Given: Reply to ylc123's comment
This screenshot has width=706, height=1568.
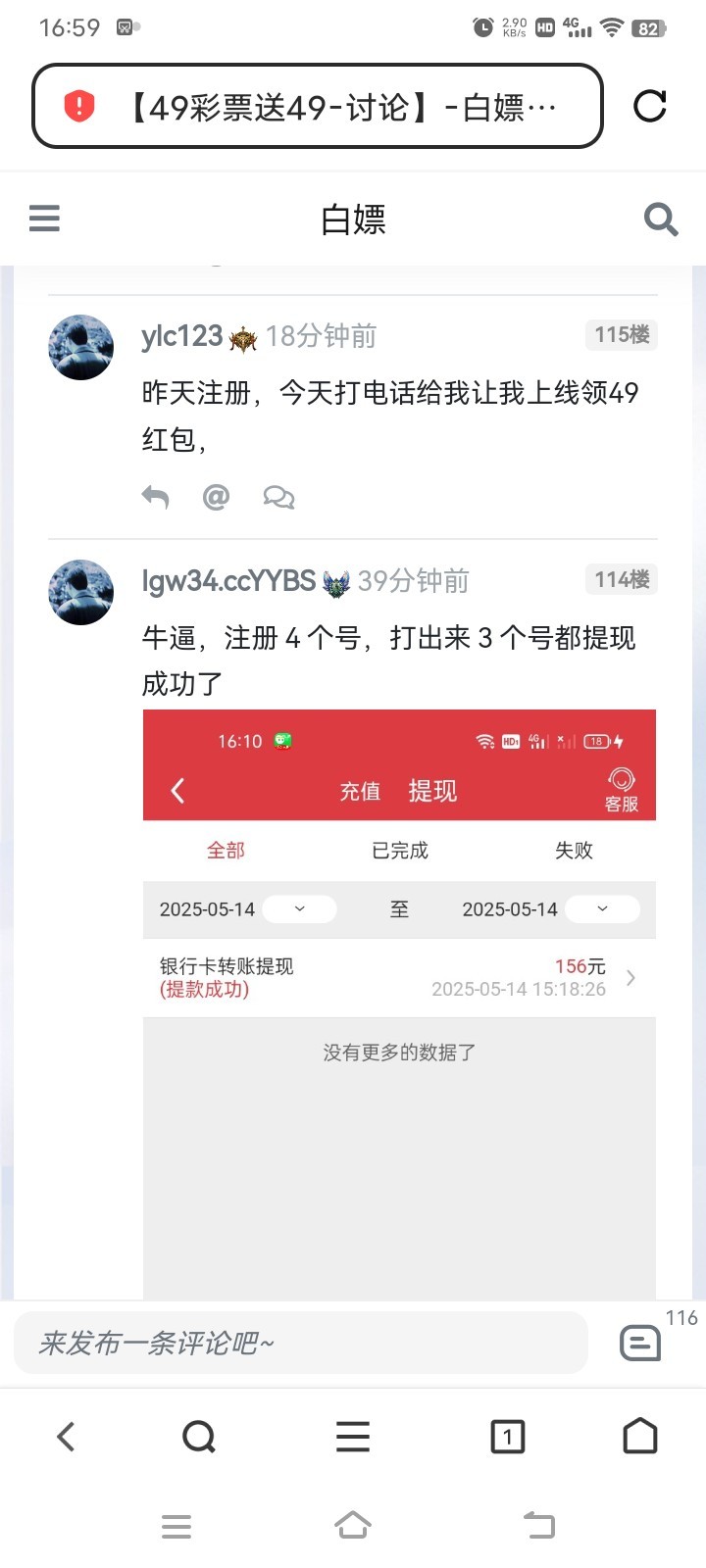Looking at the screenshot, I should [155, 497].
